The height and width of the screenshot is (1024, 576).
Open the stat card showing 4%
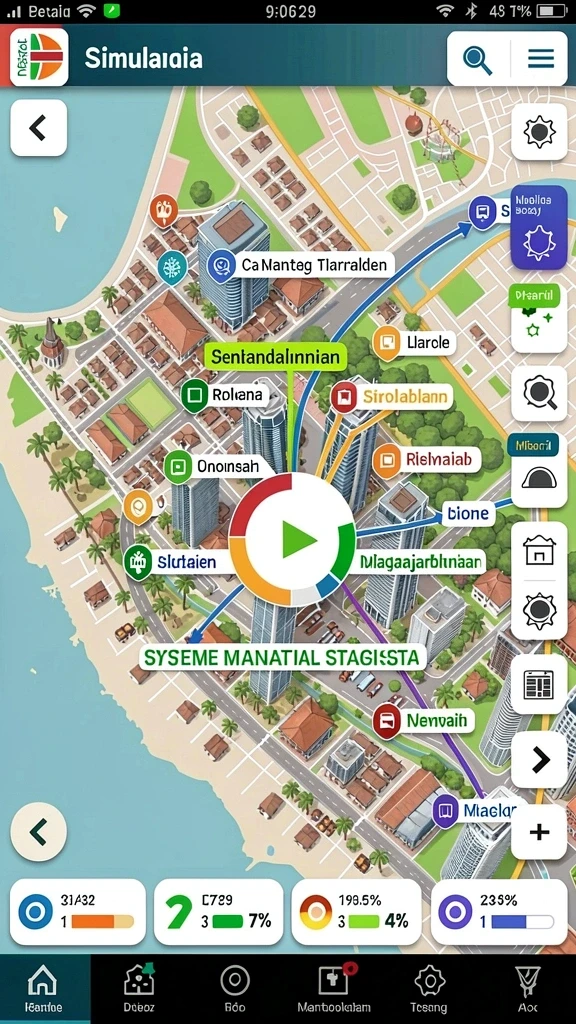point(356,912)
